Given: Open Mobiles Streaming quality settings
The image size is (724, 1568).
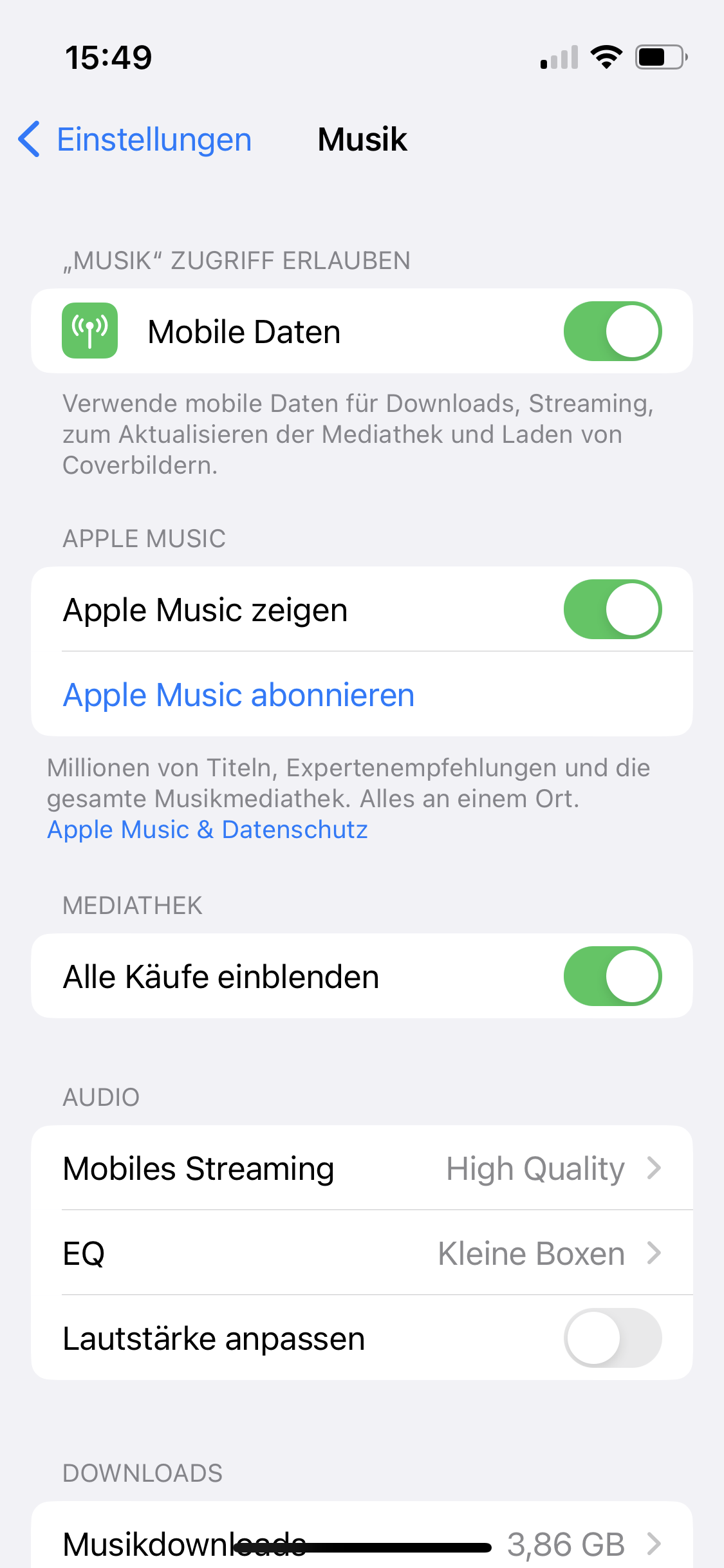Looking at the screenshot, I should [362, 1168].
